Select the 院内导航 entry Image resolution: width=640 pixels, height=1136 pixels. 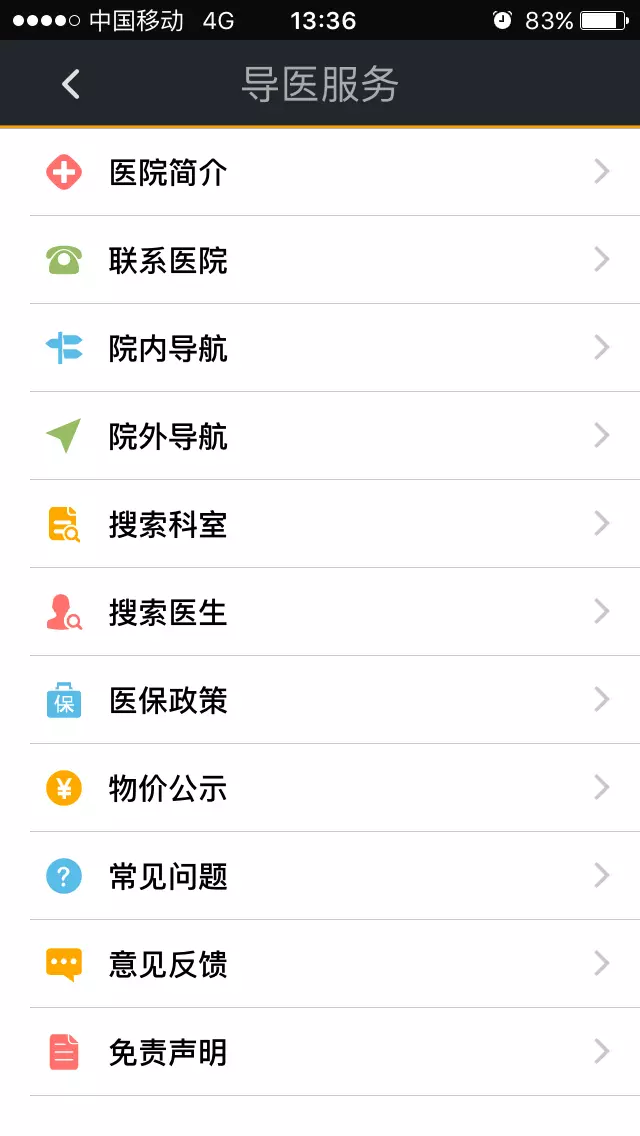[320, 348]
